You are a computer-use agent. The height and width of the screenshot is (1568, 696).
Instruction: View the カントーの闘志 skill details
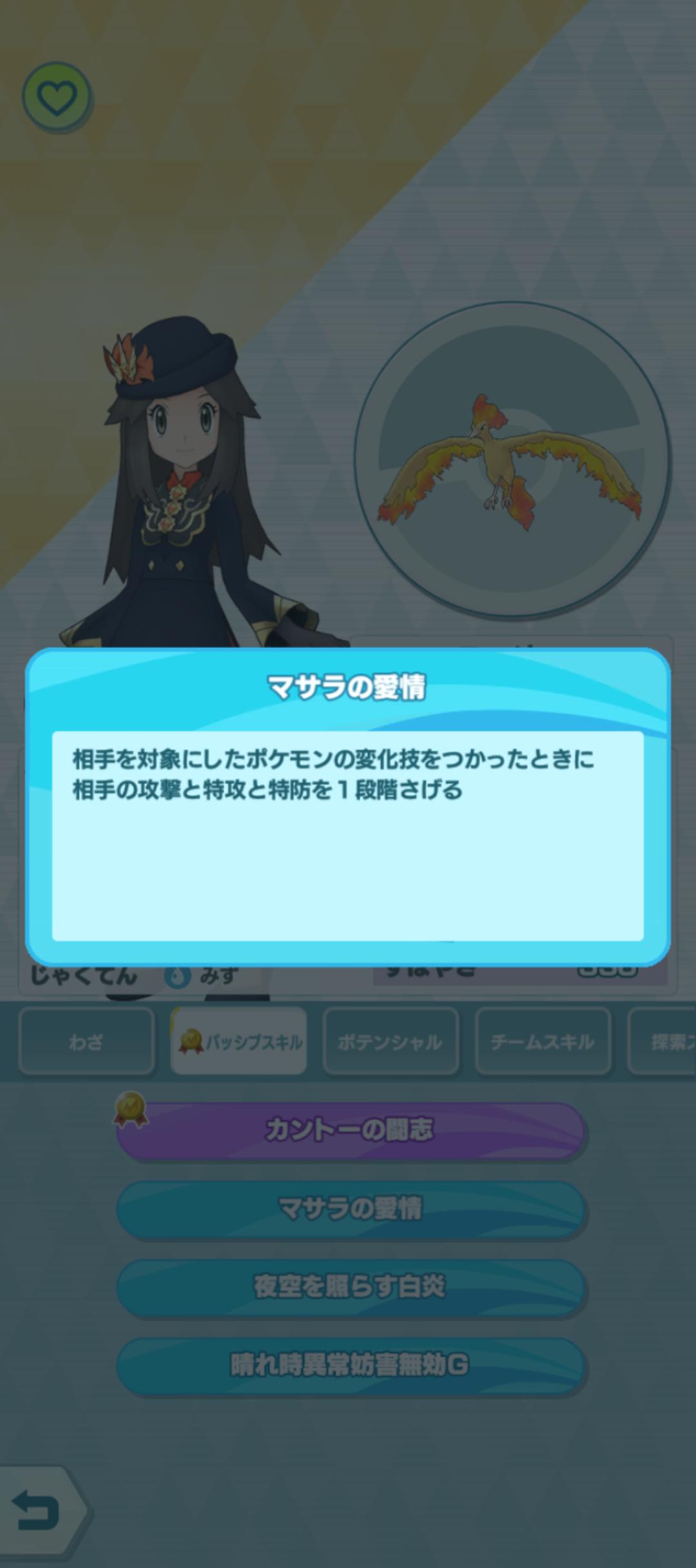click(350, 1130)
